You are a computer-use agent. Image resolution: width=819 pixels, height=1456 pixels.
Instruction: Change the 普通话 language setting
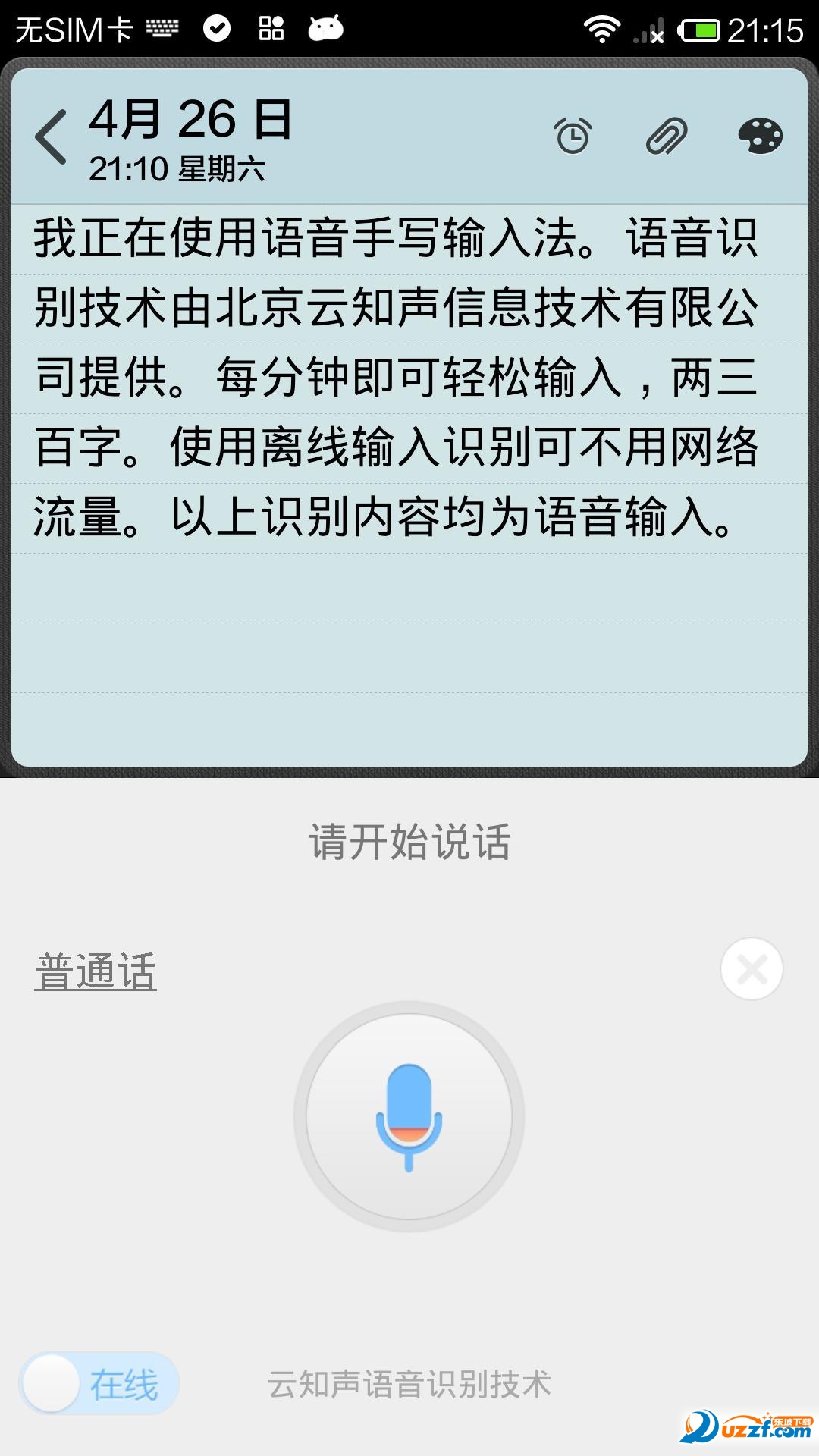coord(96,971)
